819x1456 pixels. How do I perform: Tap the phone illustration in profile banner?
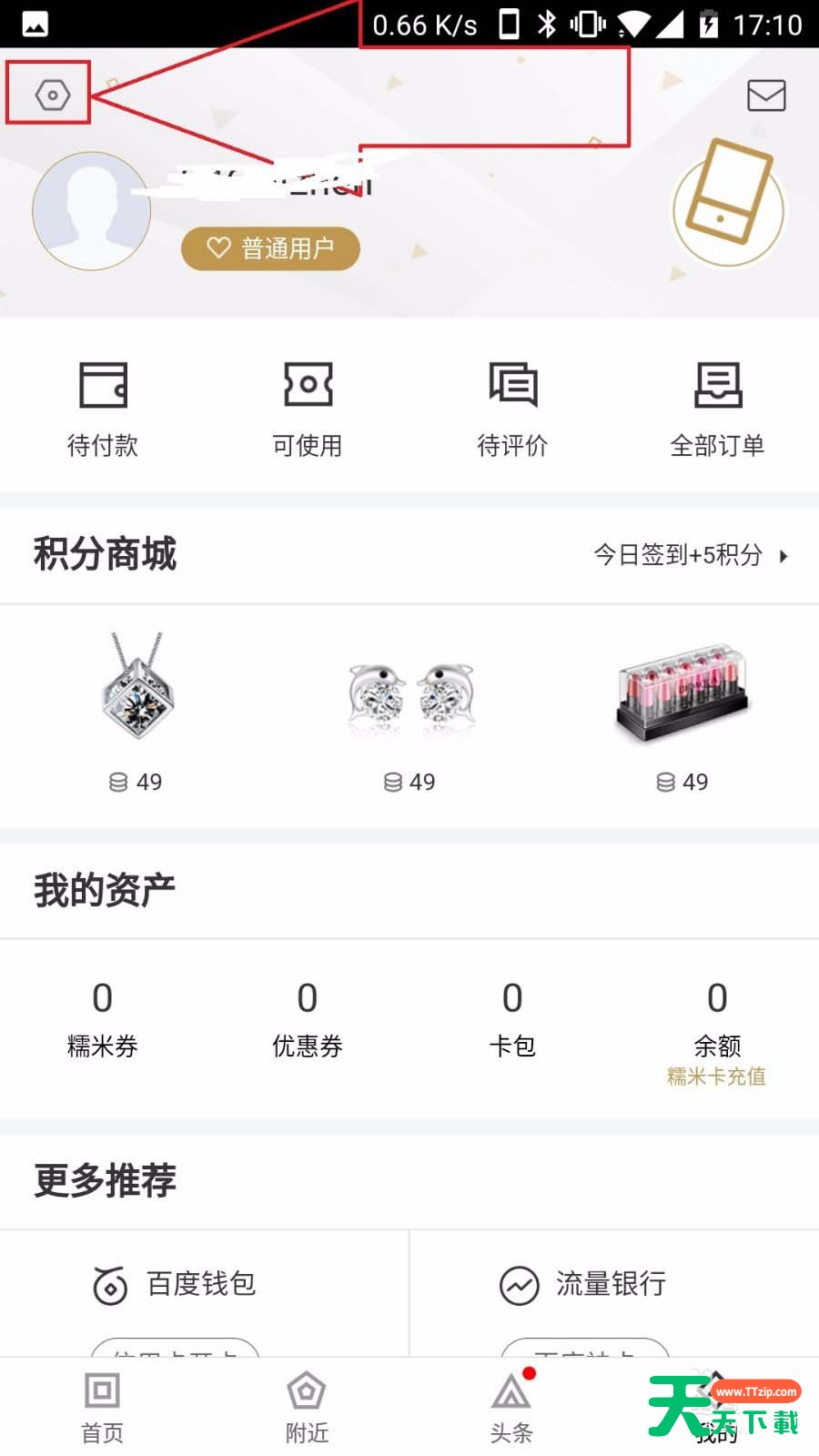click(x=728, y=209)
